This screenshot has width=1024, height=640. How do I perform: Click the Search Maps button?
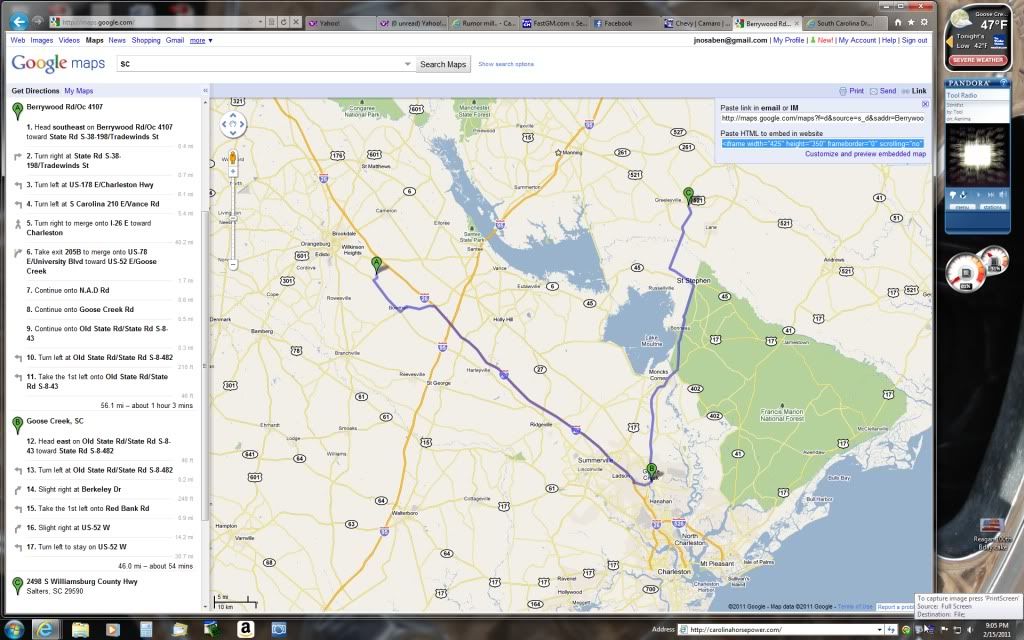pos(443,64)
